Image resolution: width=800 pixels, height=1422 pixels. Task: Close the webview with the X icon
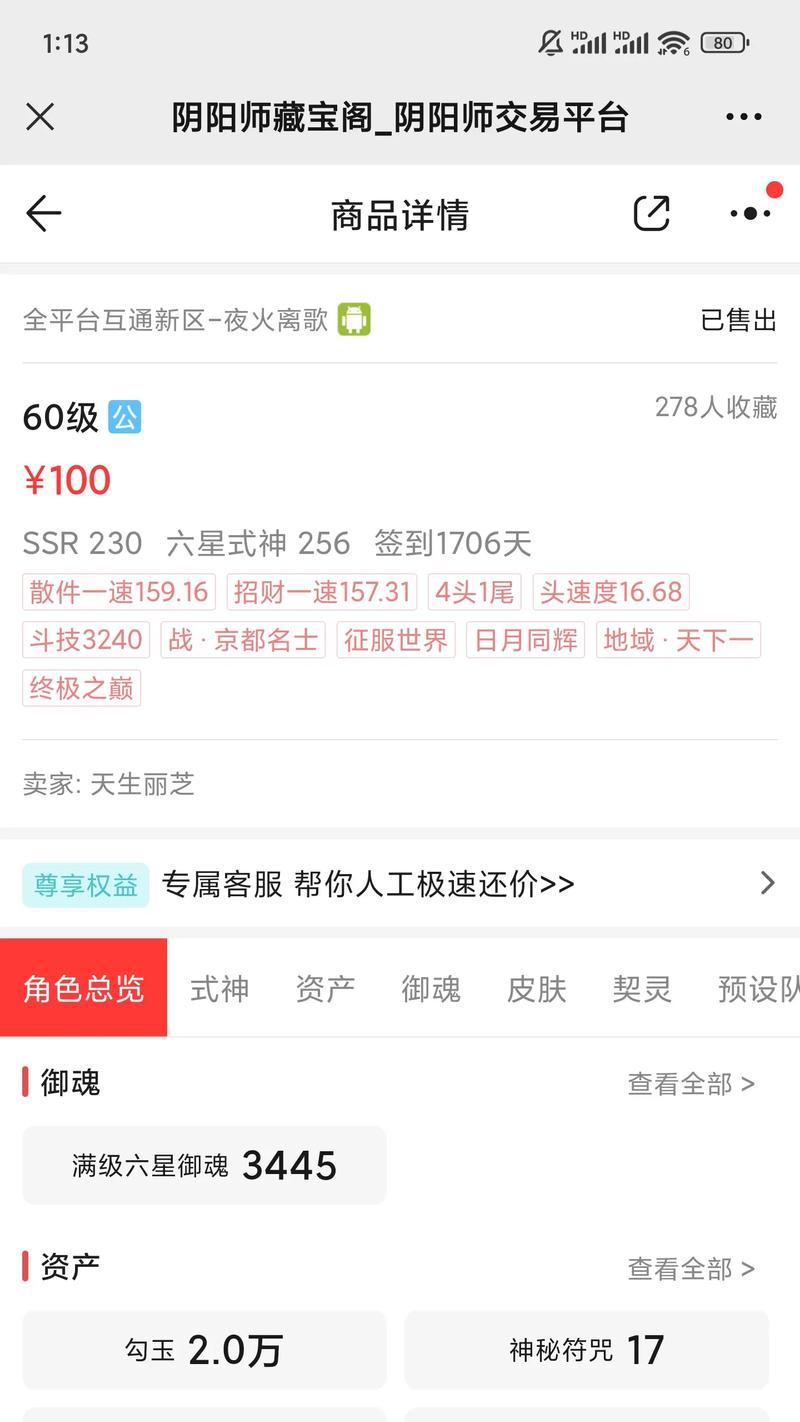[x=40, y=118]
